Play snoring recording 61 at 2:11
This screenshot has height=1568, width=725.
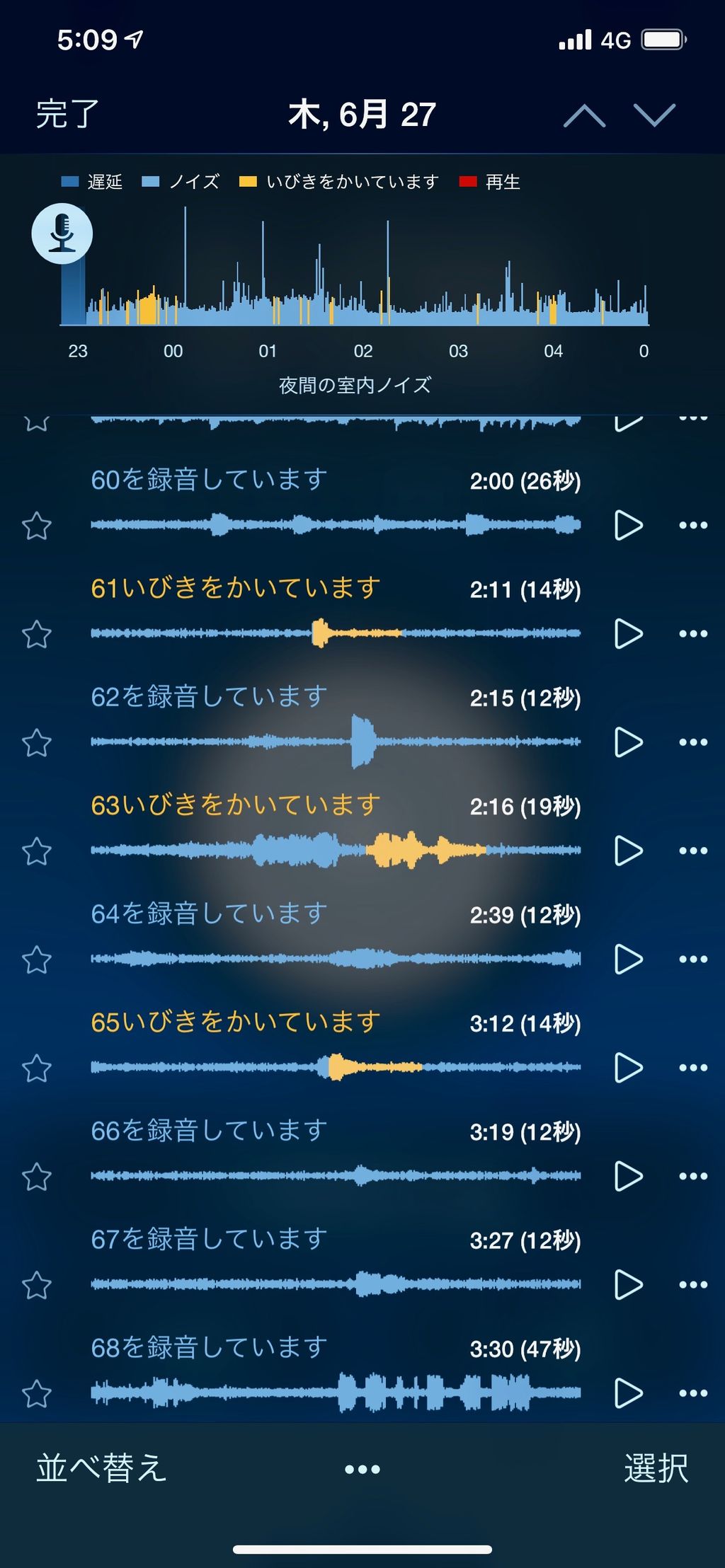pyautogui.click(x=628, y=633)
